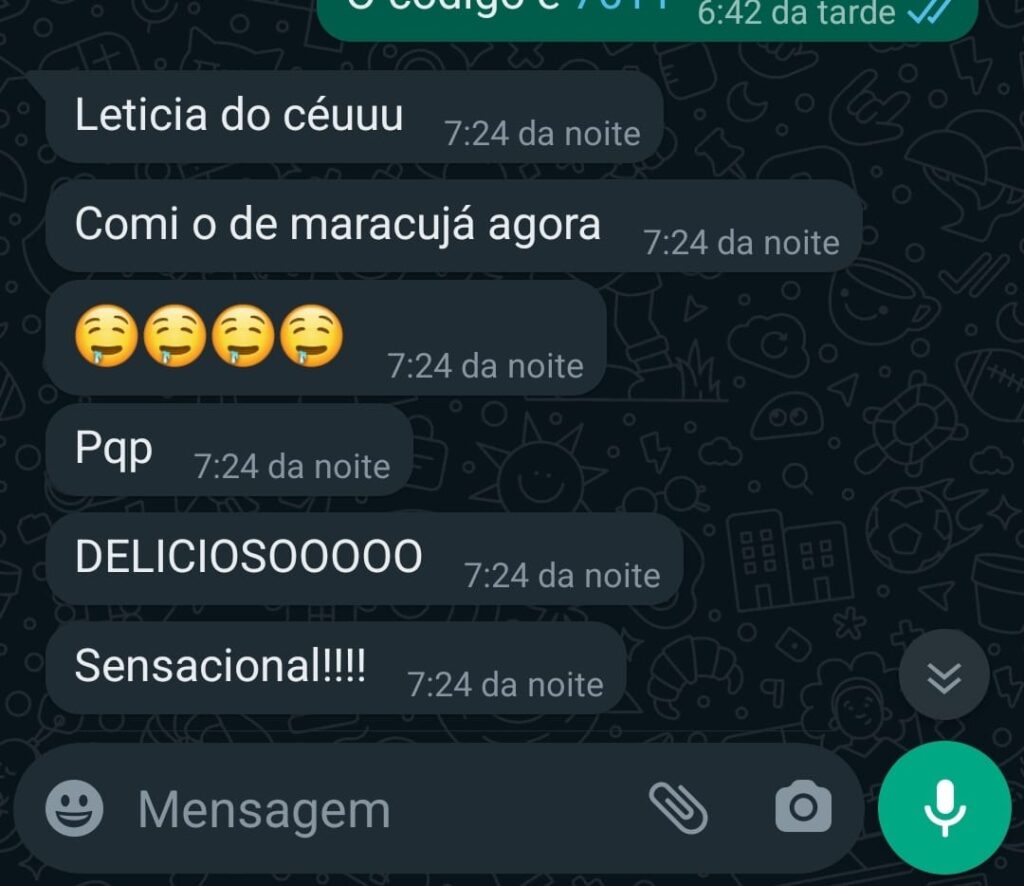
Task: Attach a file with the paperclip
Action: coord(678,808)
